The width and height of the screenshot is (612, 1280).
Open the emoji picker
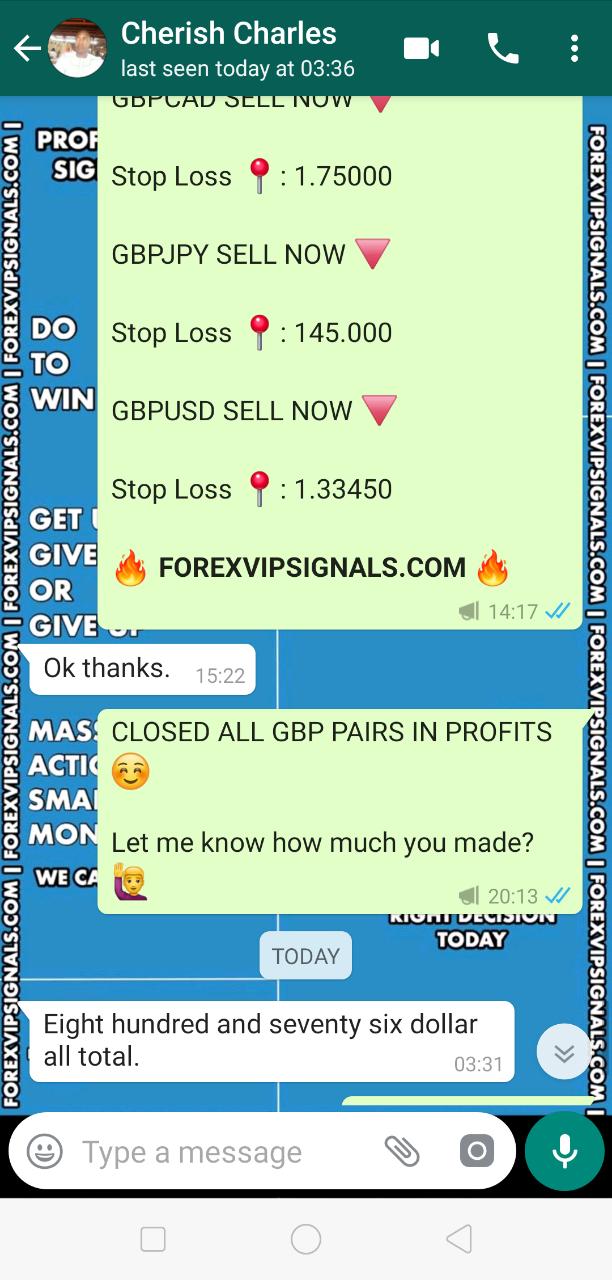click(x=45, y=1152)
